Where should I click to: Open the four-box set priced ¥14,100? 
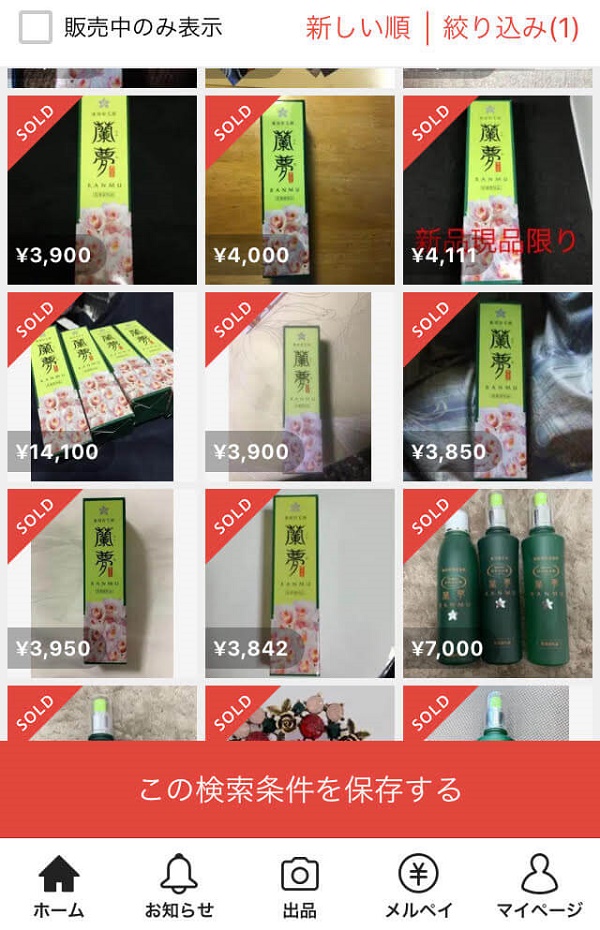[102, 386]
